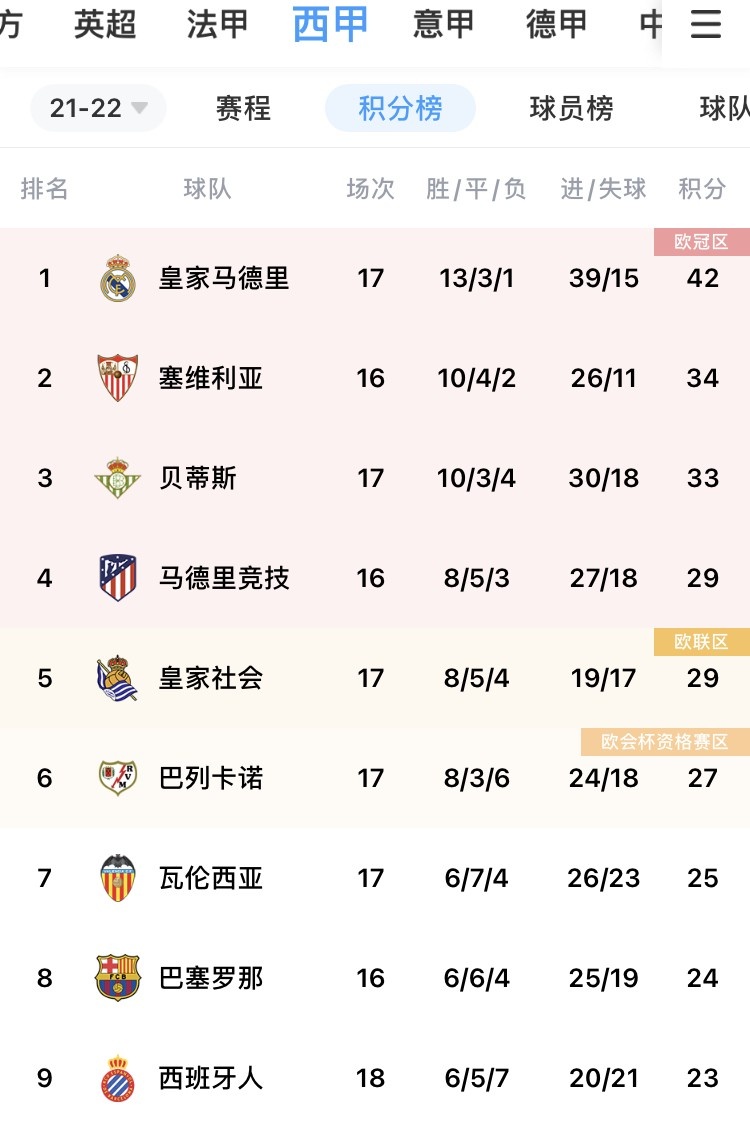
Task: Switch to the 英超 league tab
Action: coord(105,25)
